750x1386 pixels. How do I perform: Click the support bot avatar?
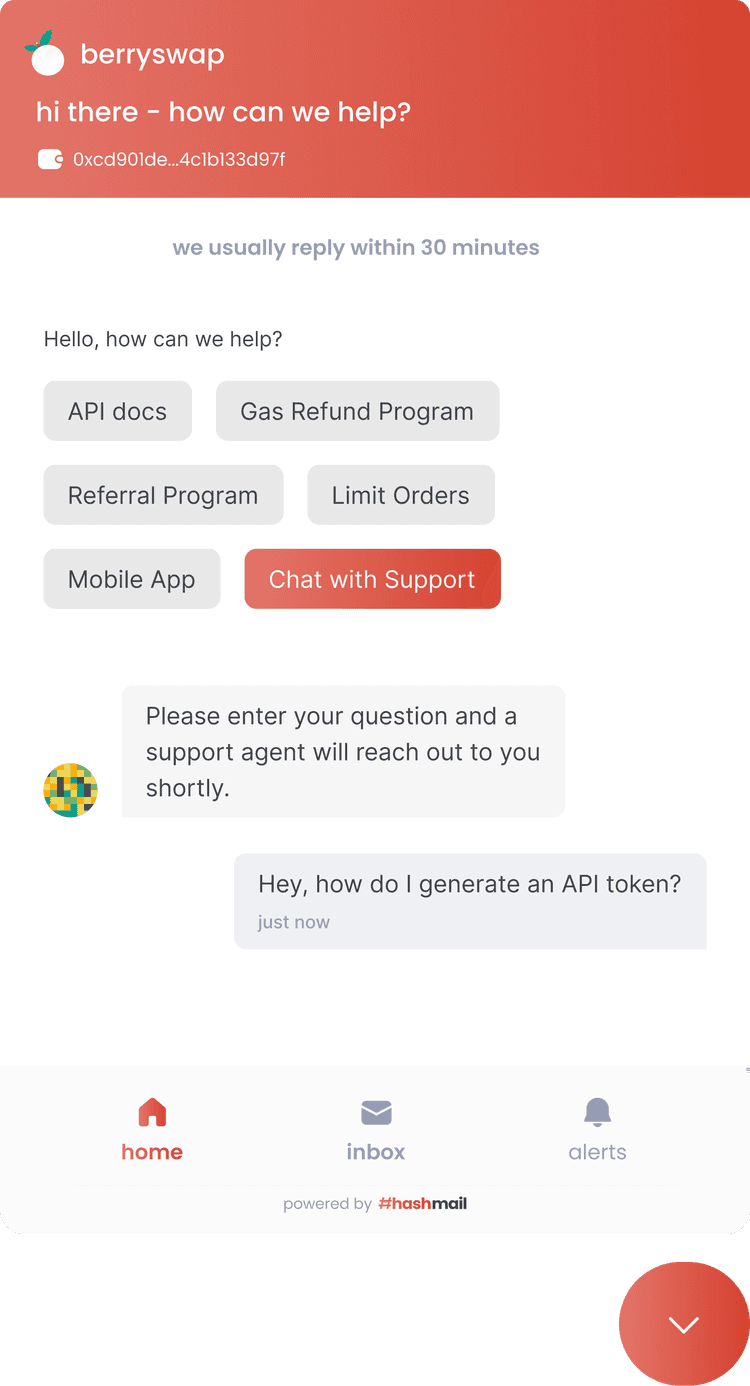70,790
